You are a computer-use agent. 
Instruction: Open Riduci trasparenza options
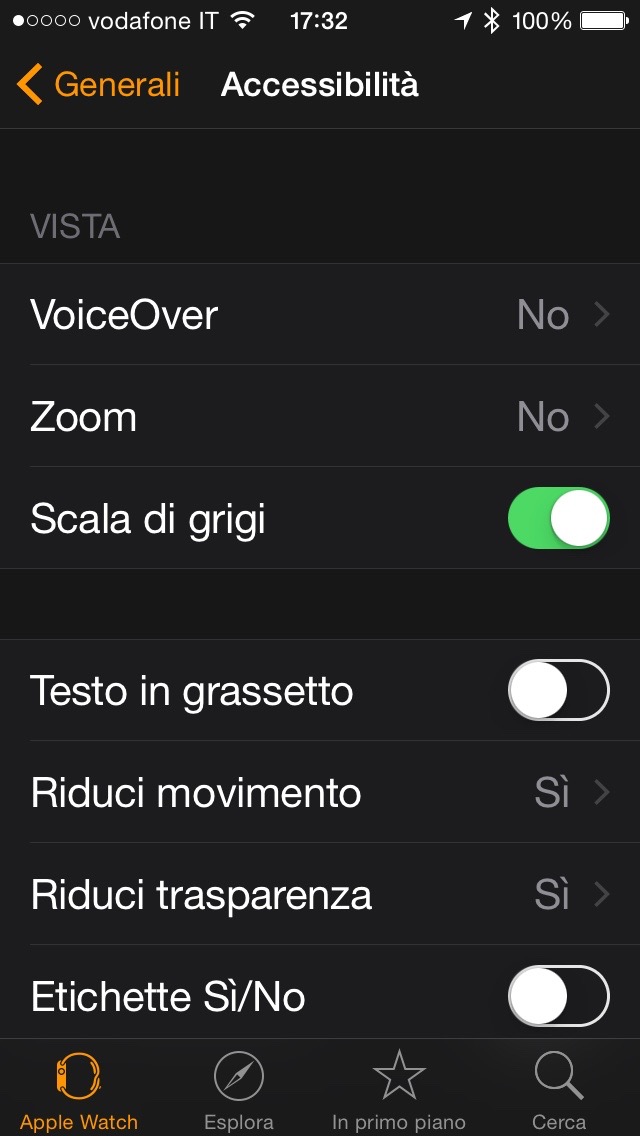point(320,895)
